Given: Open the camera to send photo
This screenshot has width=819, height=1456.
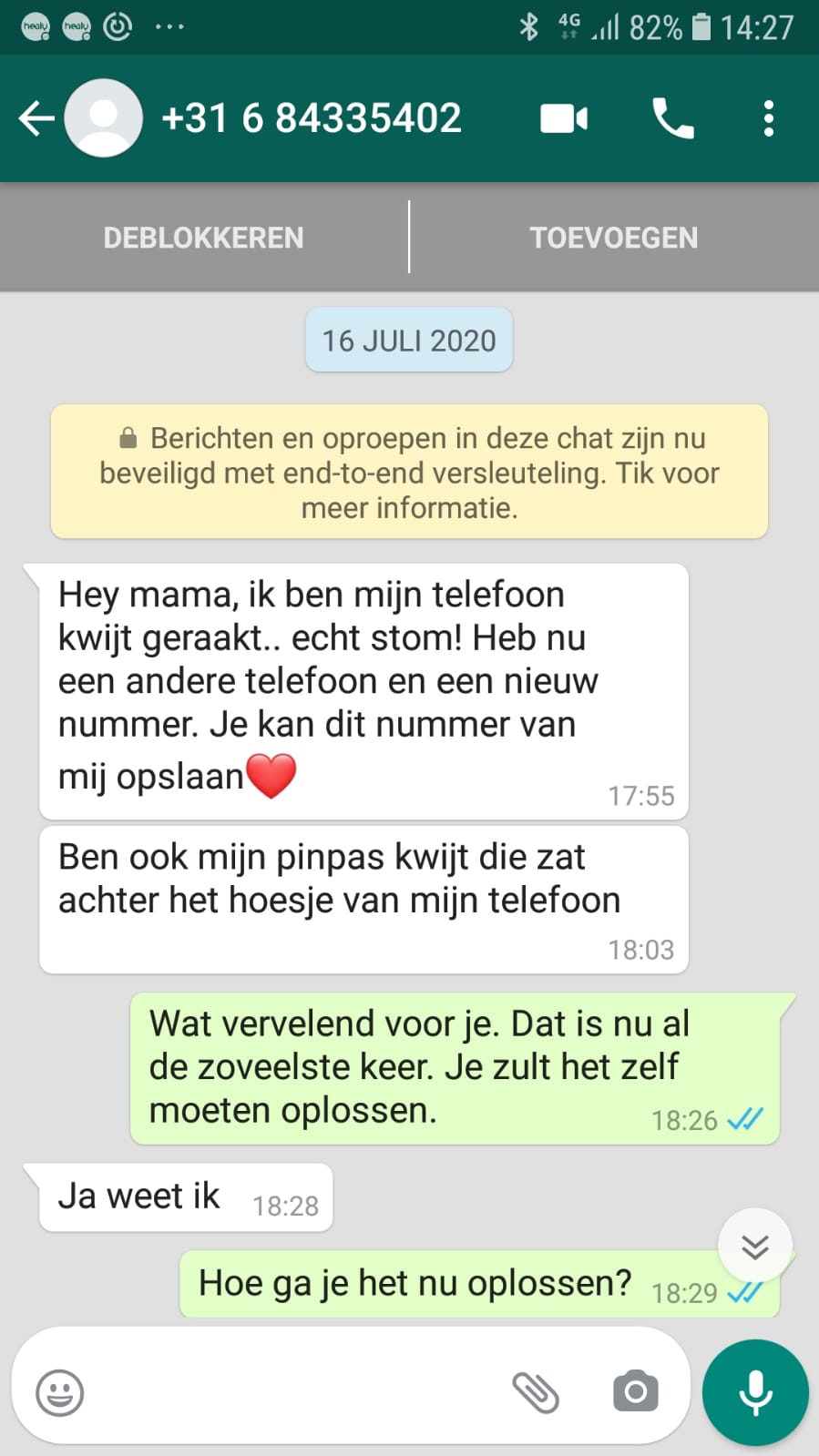Looking at the screenshot, I should point(635,1392).
